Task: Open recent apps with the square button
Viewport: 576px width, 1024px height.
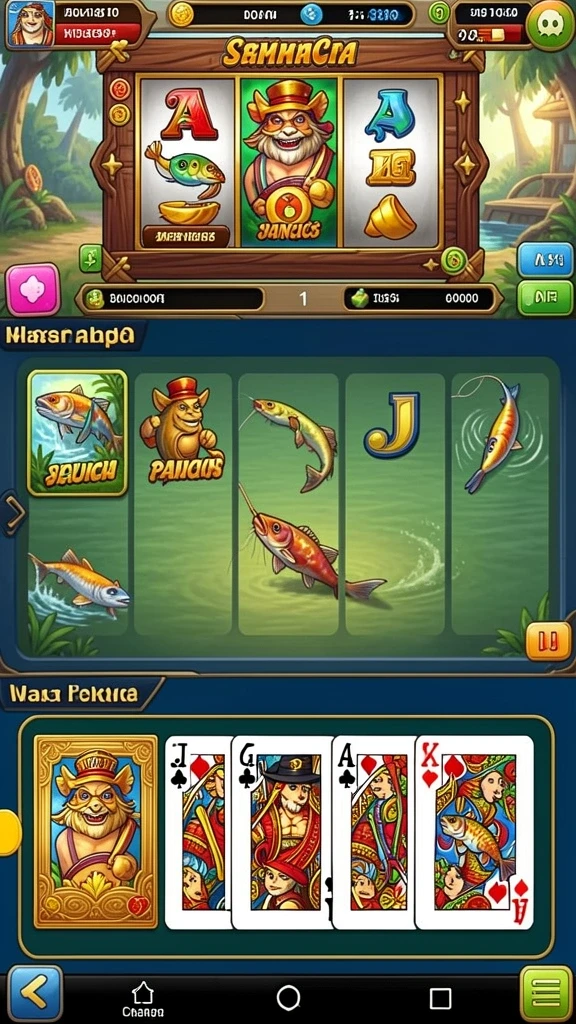Action: pyautogui.click(x=440, y=998)
